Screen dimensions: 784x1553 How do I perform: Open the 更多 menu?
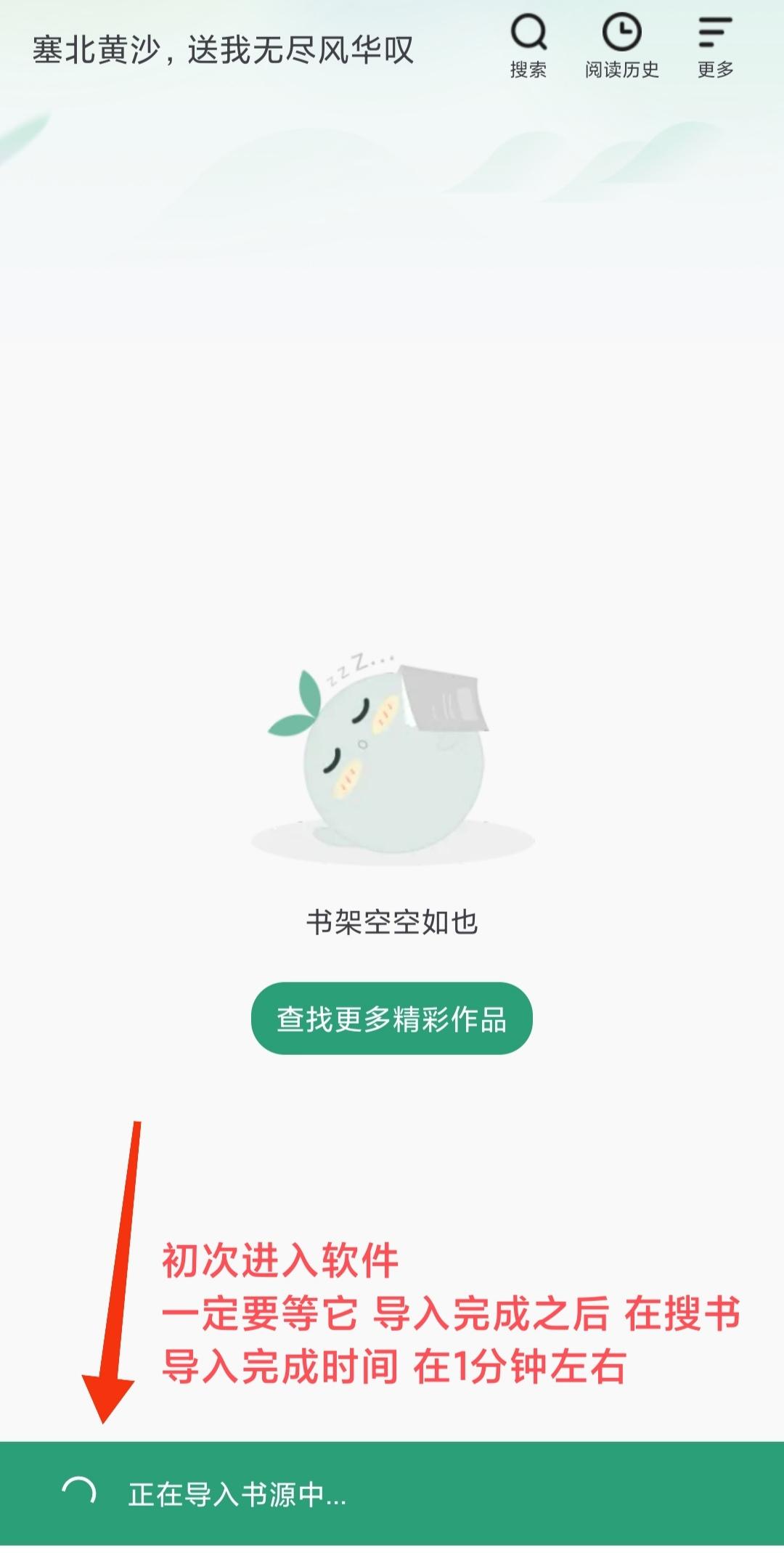tap(715, 45)
